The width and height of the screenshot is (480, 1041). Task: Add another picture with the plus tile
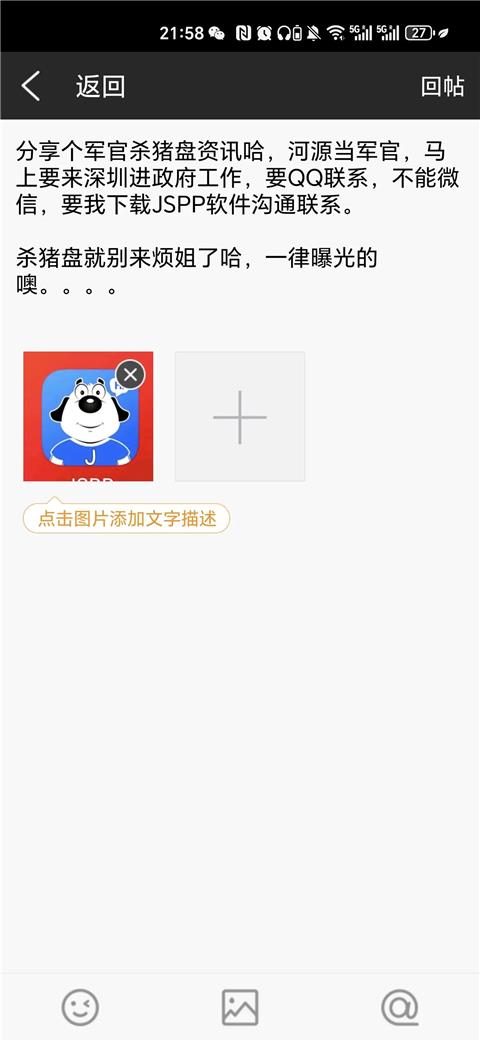240,416
